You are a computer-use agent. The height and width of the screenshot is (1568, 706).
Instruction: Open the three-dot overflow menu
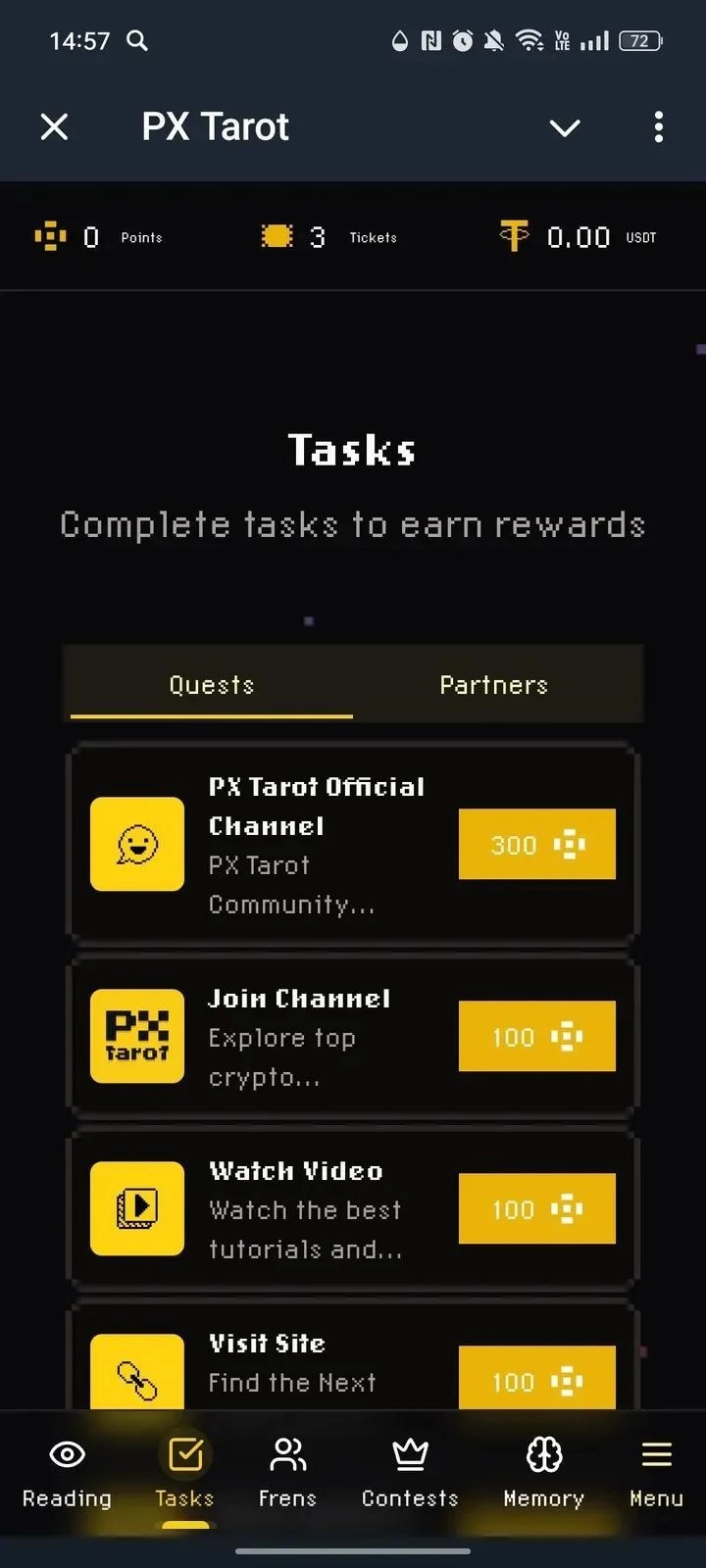pyautogui.click(x=658, y=126)
